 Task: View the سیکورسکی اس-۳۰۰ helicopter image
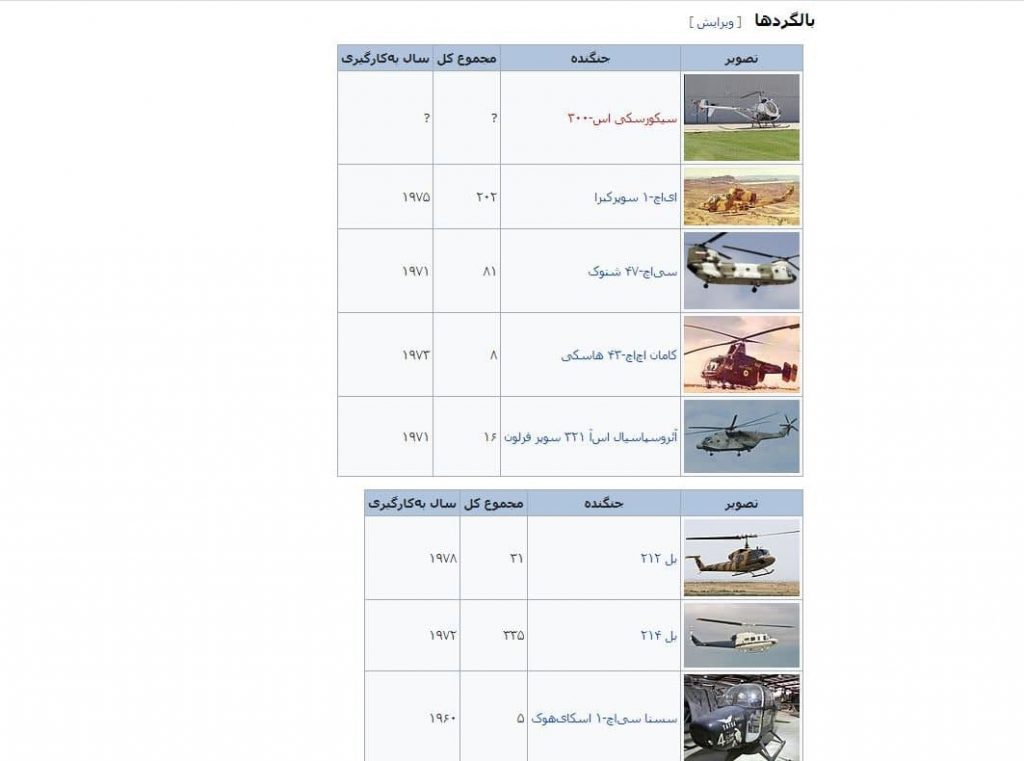coord(741,117)
